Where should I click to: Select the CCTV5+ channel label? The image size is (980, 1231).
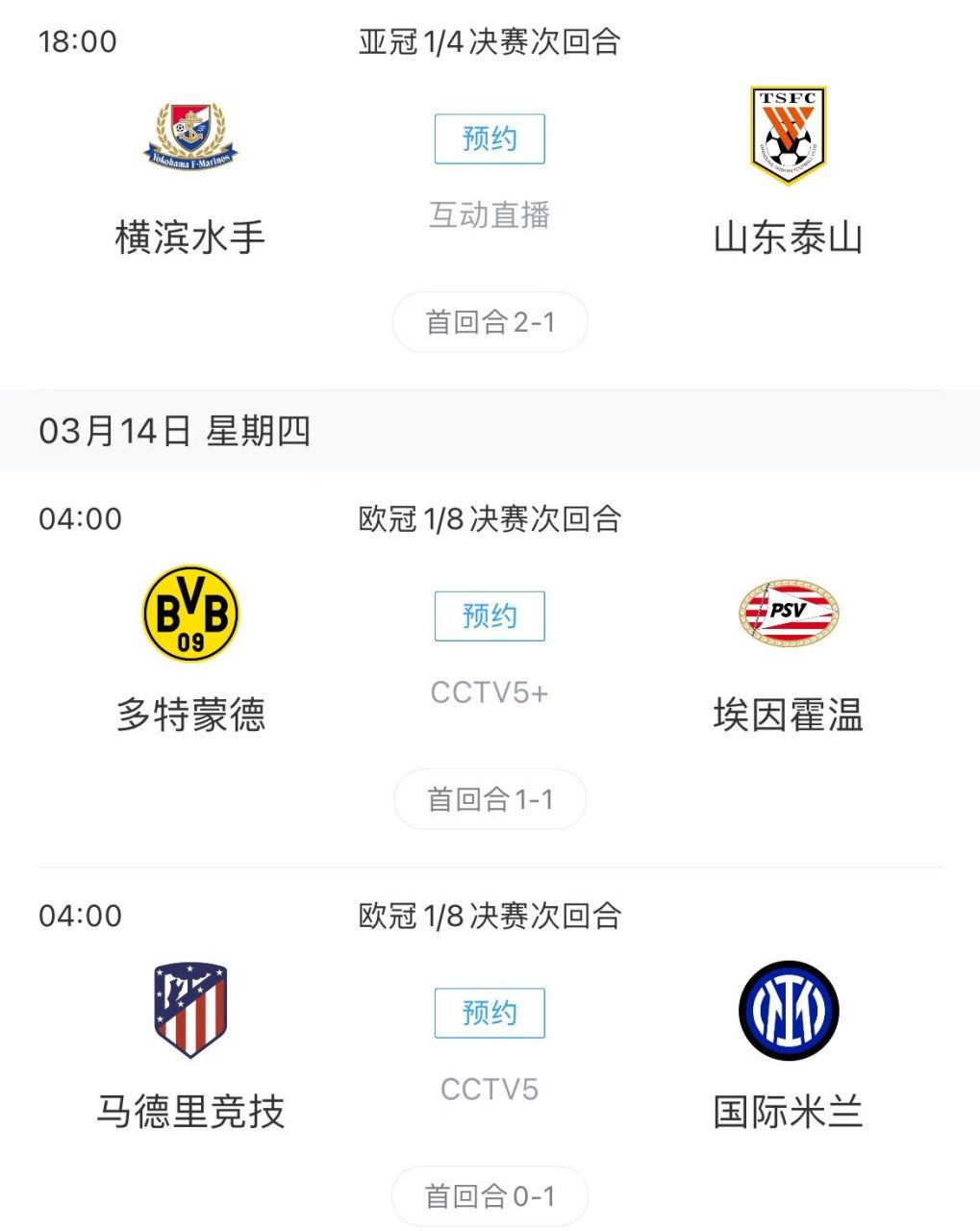(x=489, y=693)
